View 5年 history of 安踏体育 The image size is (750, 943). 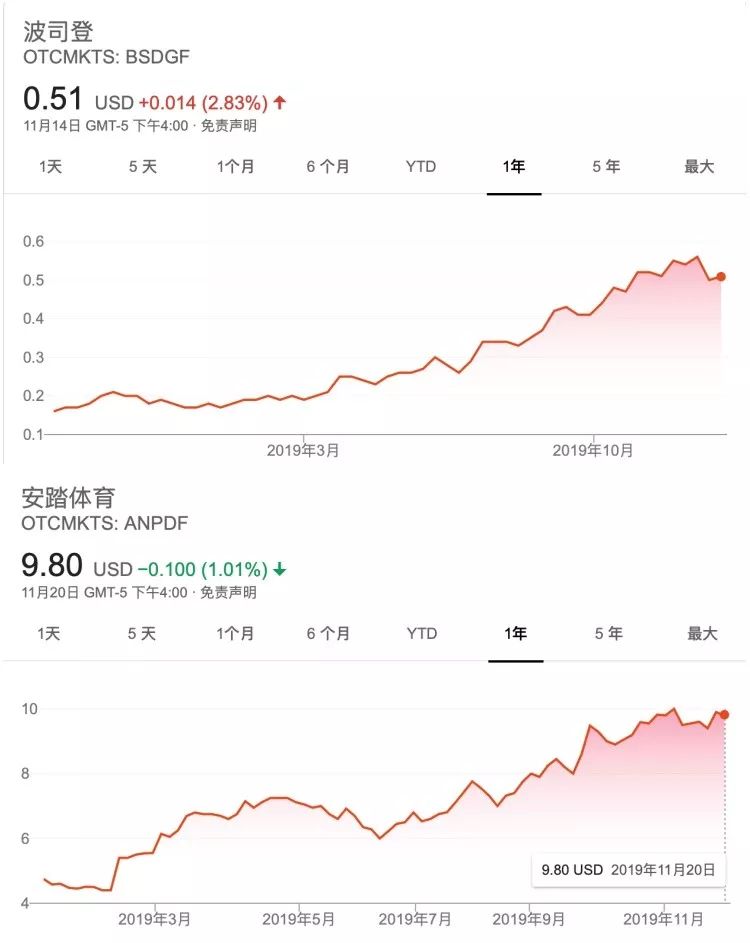[x=607, y=634]
